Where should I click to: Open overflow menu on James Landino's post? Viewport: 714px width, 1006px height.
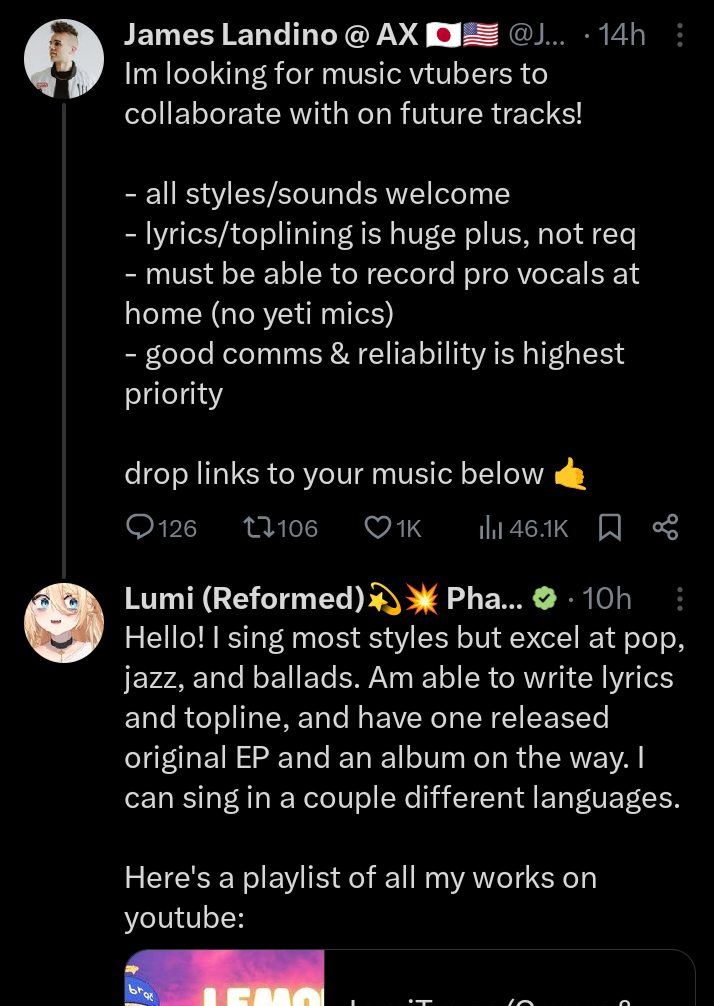[681, 36]
